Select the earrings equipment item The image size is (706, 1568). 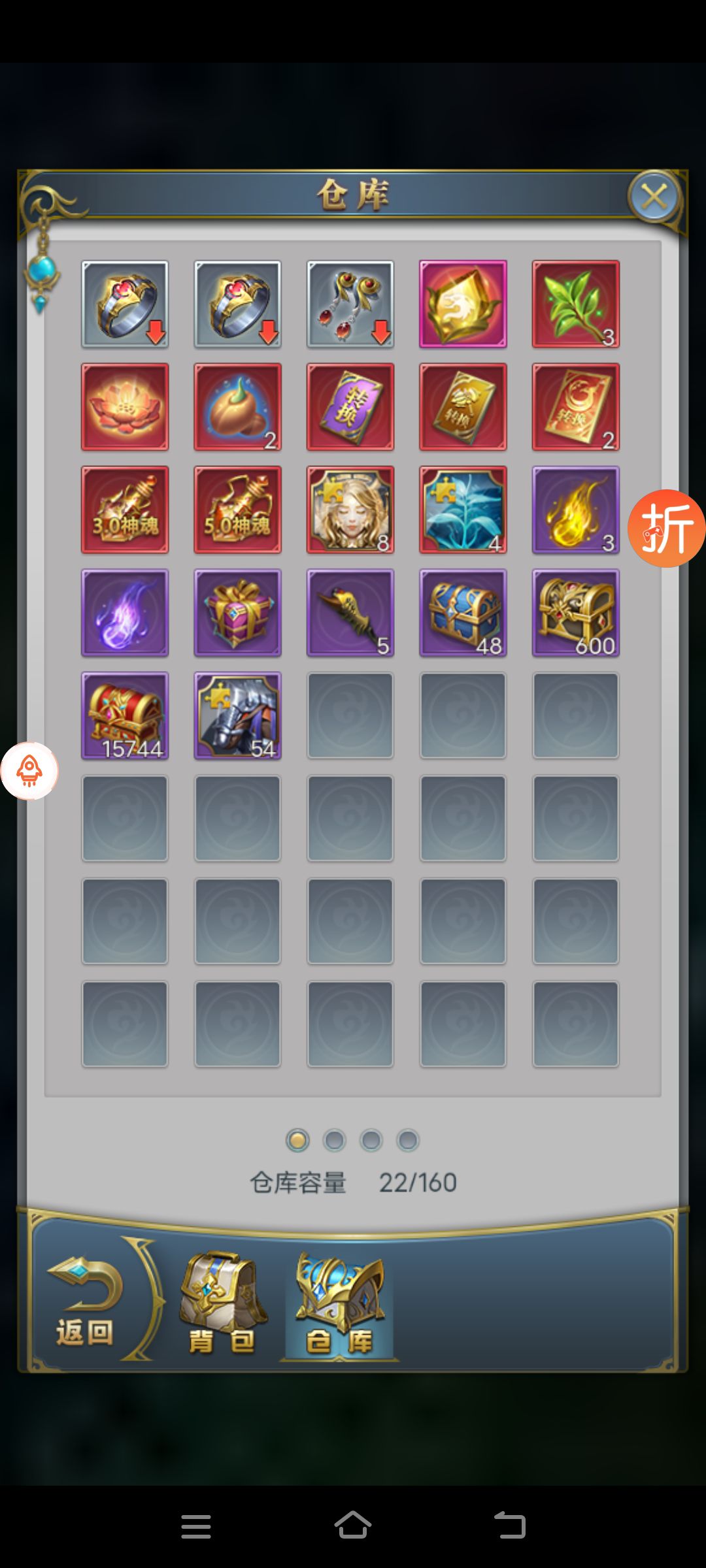[350, 304]
